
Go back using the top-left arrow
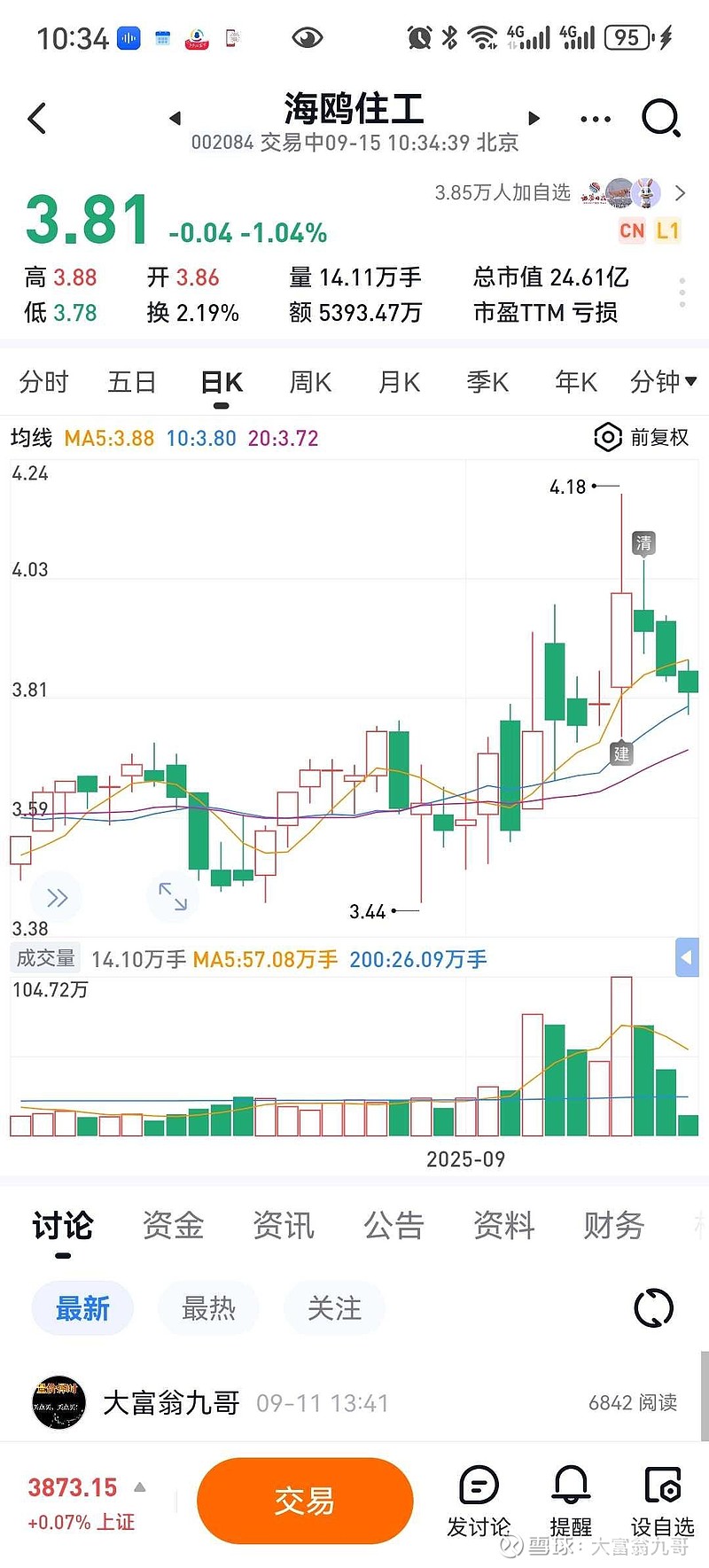[37, 119]
